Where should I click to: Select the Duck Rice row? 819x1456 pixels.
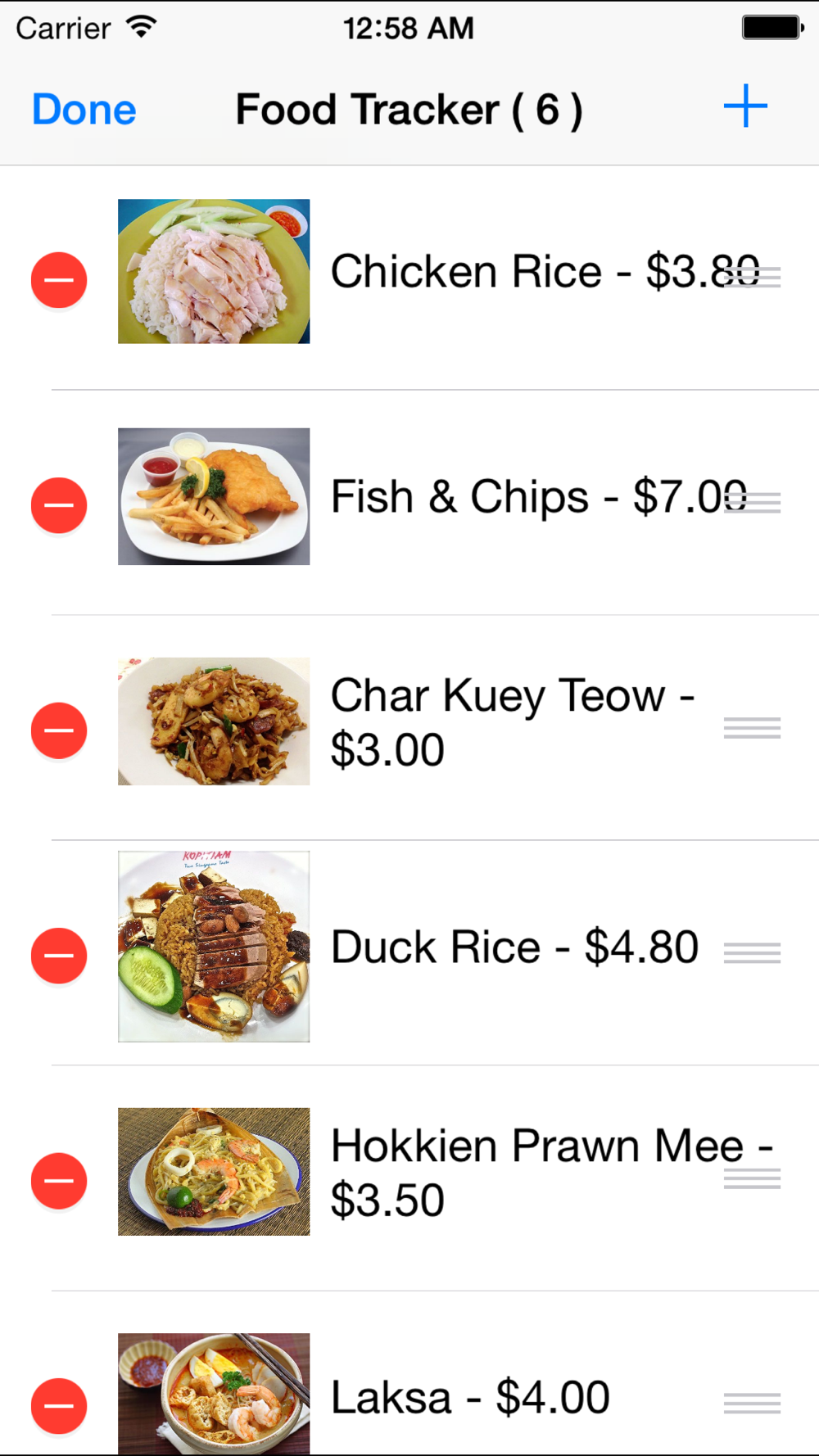click(491, 947)
